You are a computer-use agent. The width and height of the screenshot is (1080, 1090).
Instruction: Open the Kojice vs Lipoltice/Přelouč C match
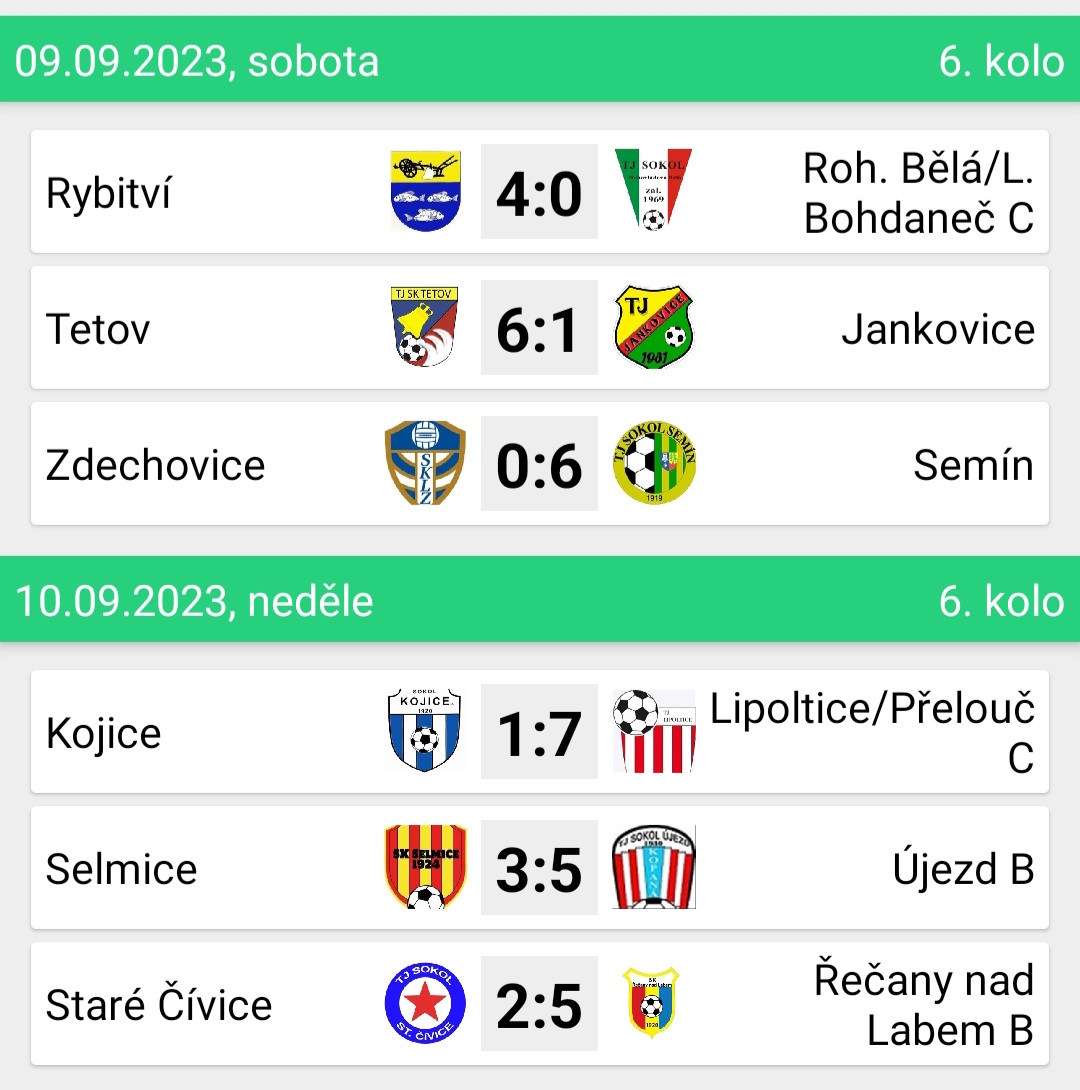click(539, 732)
